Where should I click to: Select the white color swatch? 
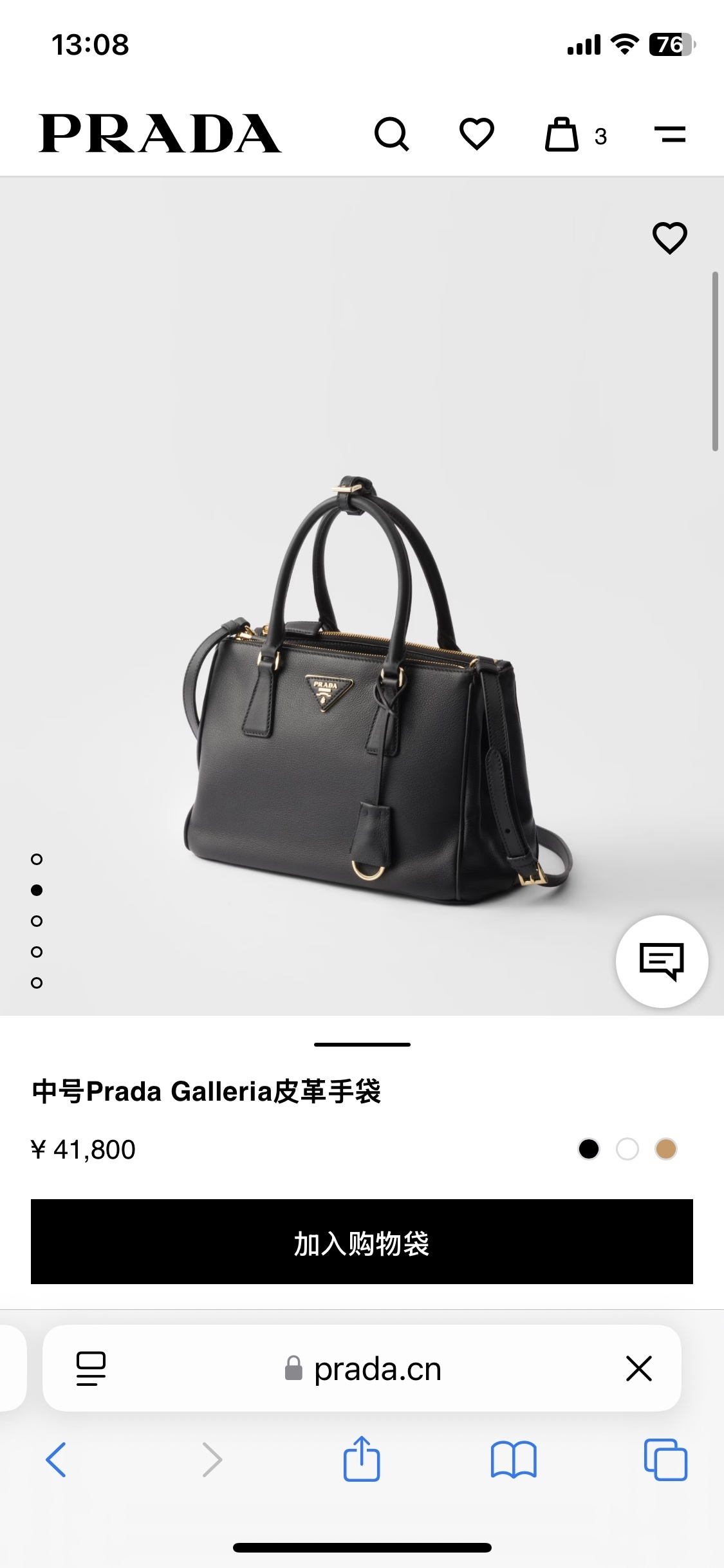(627, 1149)
